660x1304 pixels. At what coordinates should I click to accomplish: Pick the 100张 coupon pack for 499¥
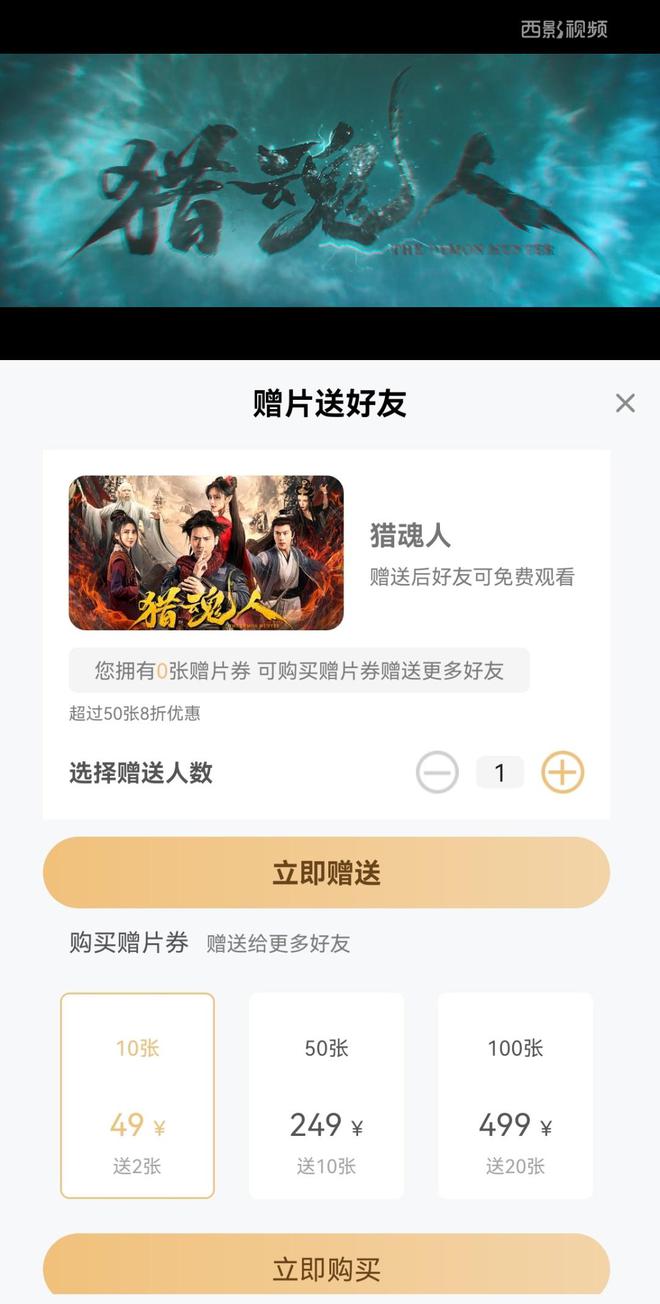(x=515, y=1095)
